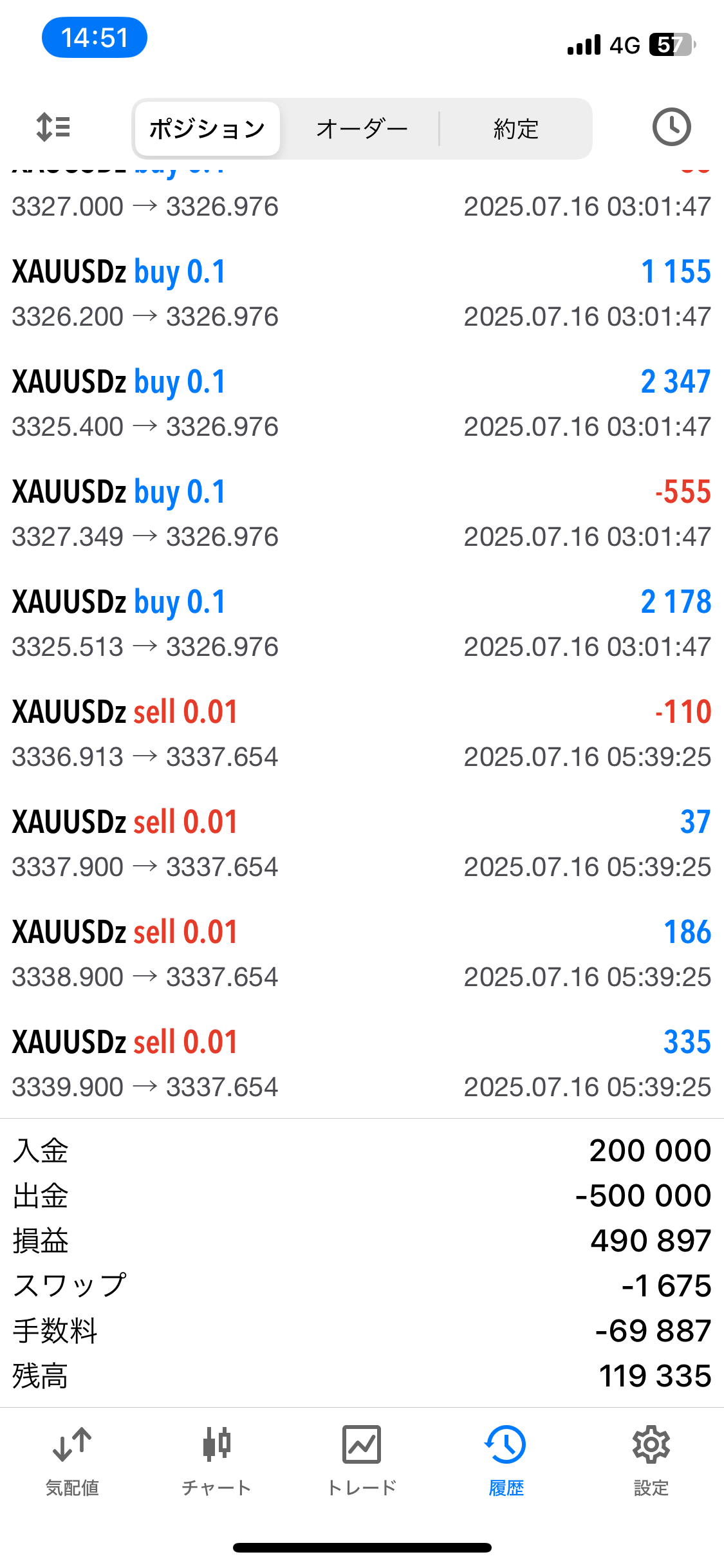The height and width of the screenshot is (1568, 724).
Task: Open the buy trade with profit 2 178
Action: [362, 624]
